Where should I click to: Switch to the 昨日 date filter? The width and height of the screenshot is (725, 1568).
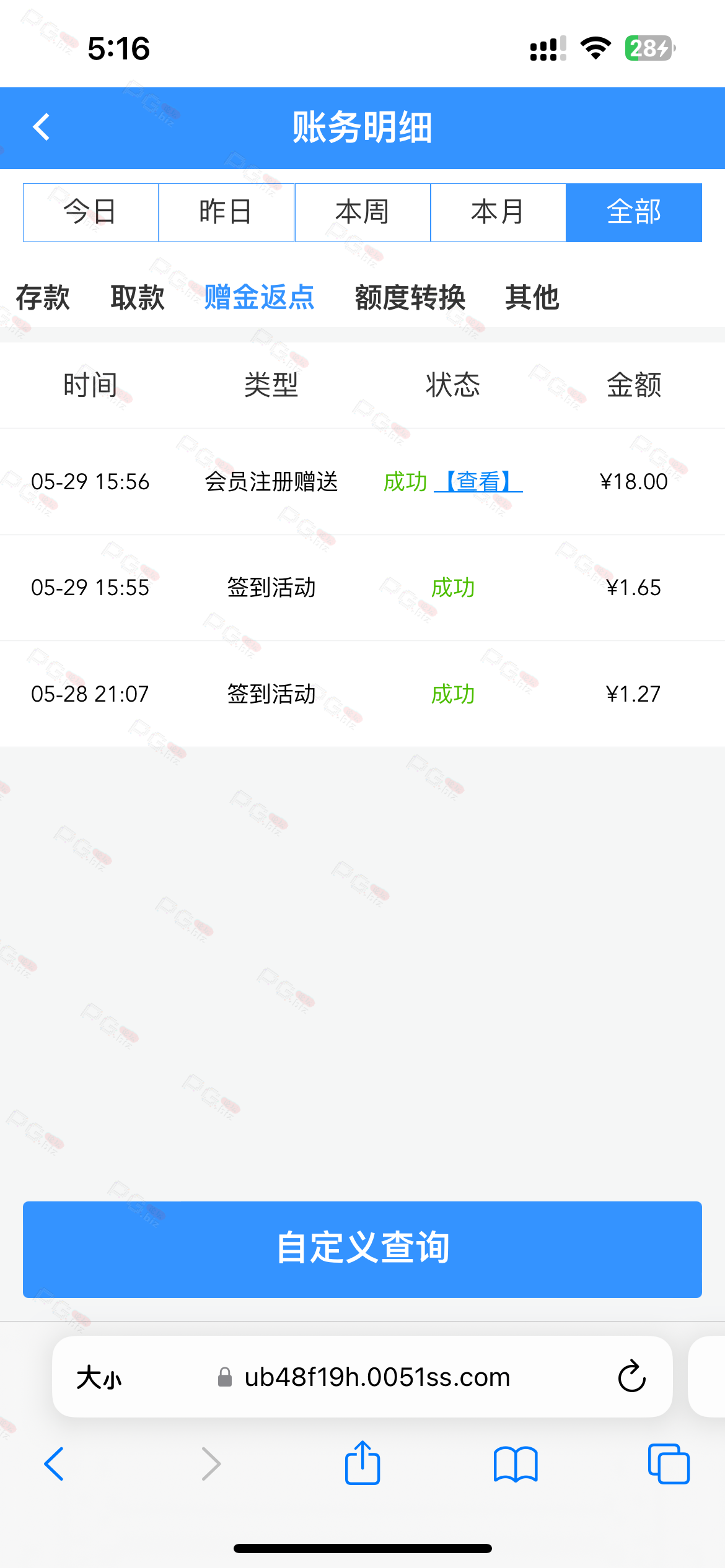pyautogui.click(x=226, y=212)
